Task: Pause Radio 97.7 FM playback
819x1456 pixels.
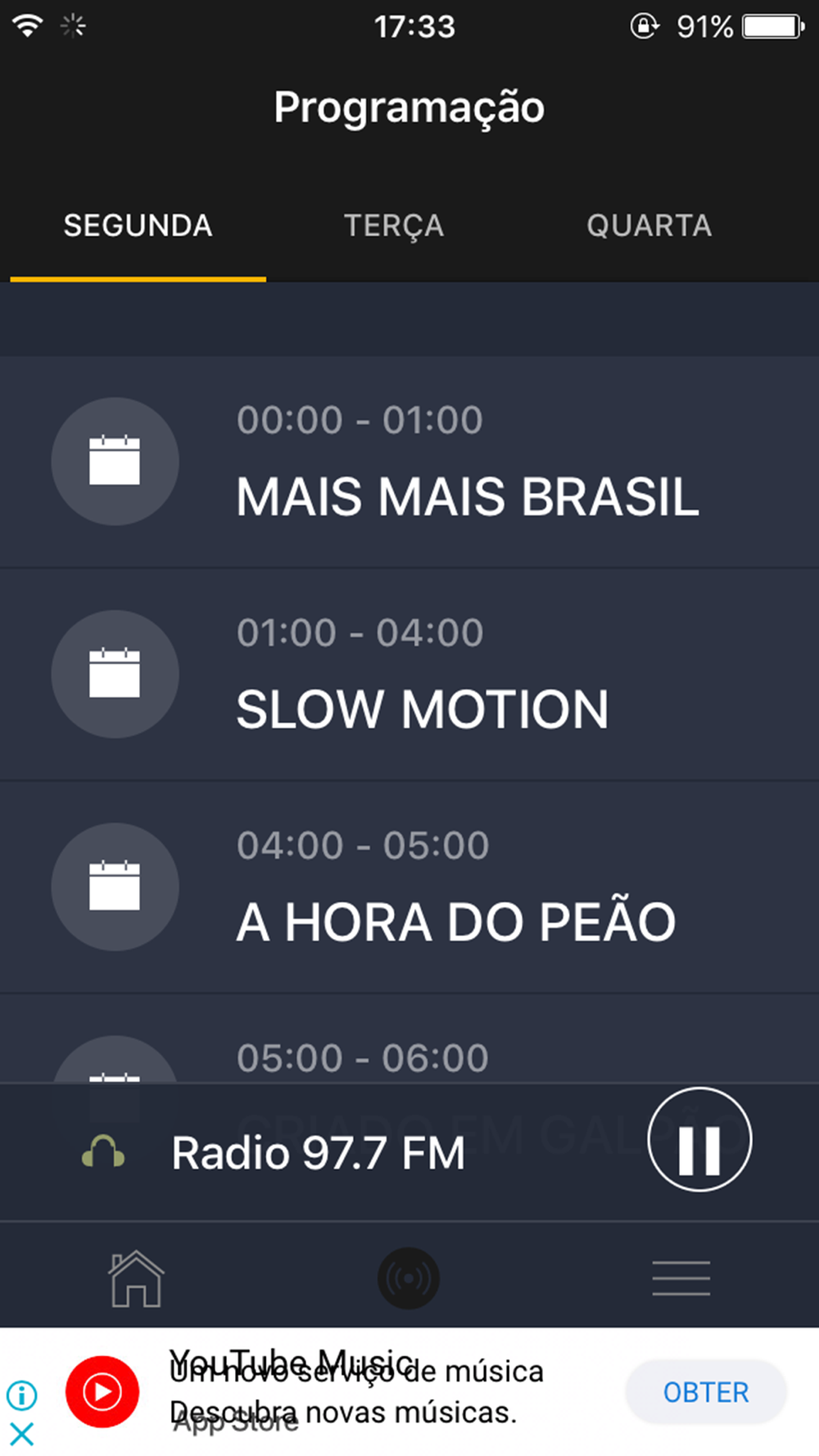Action: [699, 1139]
